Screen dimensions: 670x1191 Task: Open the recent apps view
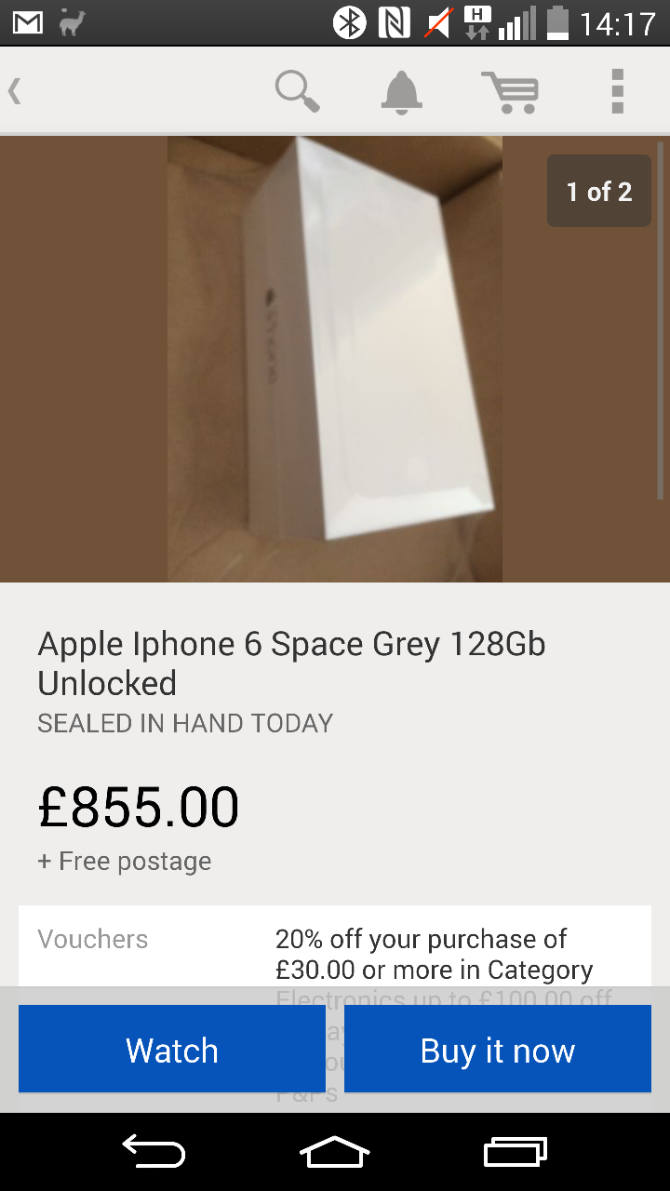pyautogui.click(x=515, y=1152)
